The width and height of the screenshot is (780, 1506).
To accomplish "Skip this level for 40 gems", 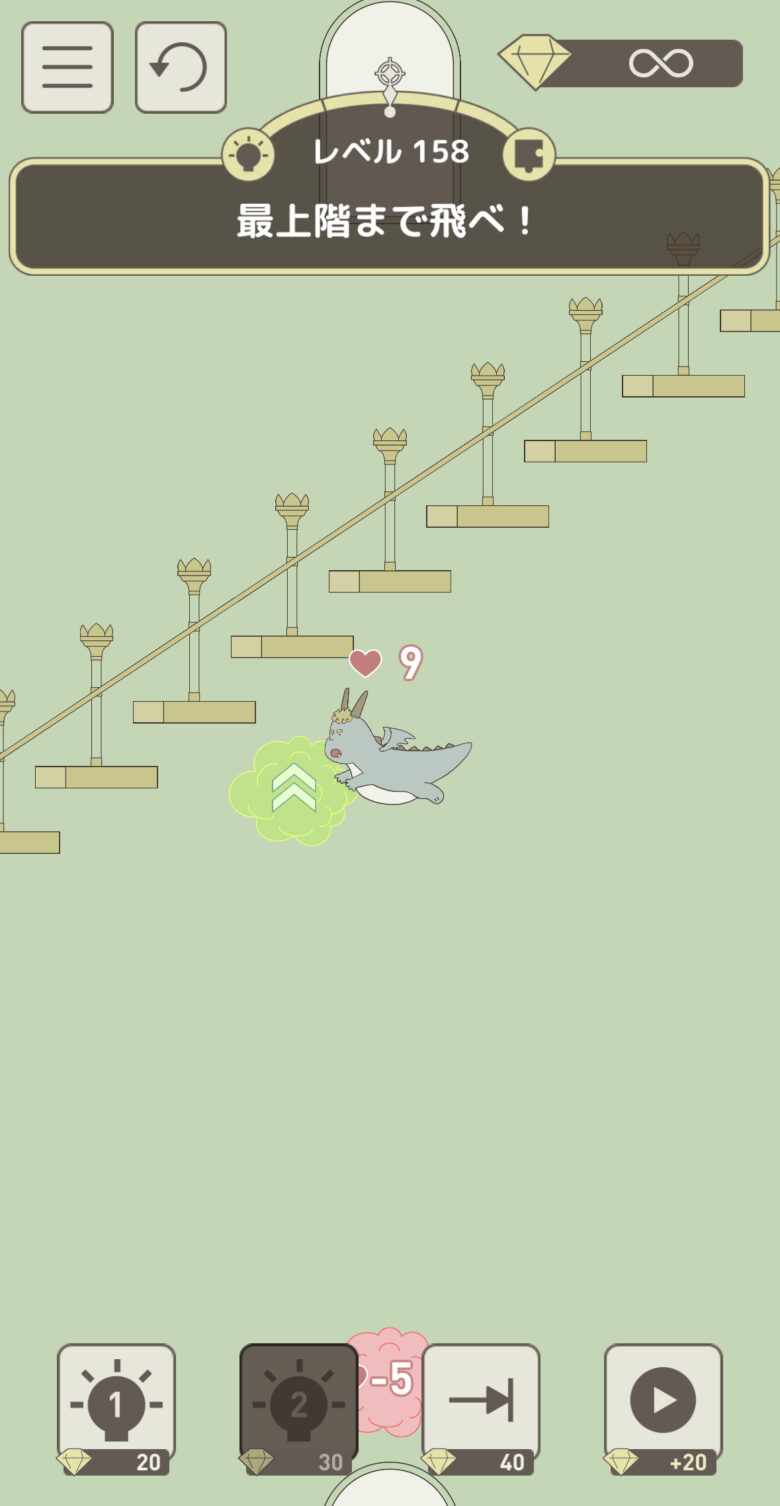I will click(x=481, y=1408).
